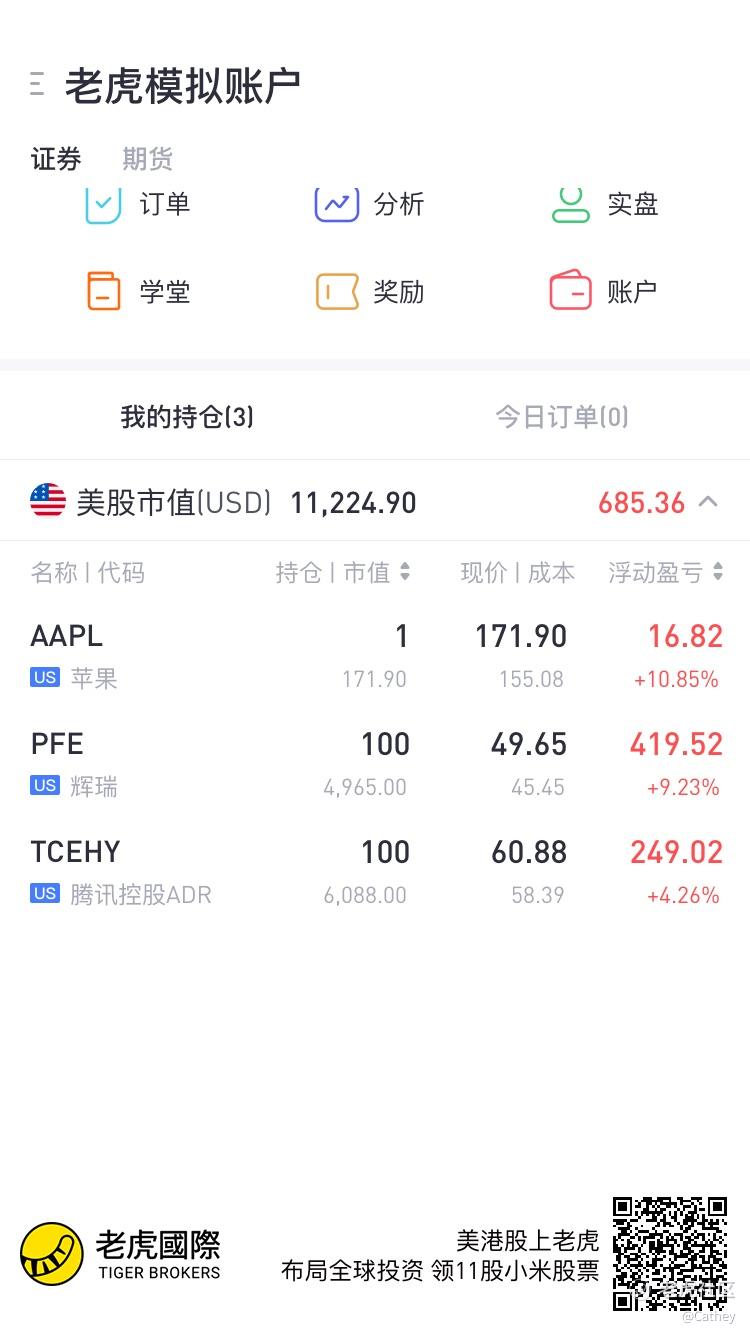Open 学堂 learning section
This screenshot has width=750, height=1334.
click(x=138, y=291)
